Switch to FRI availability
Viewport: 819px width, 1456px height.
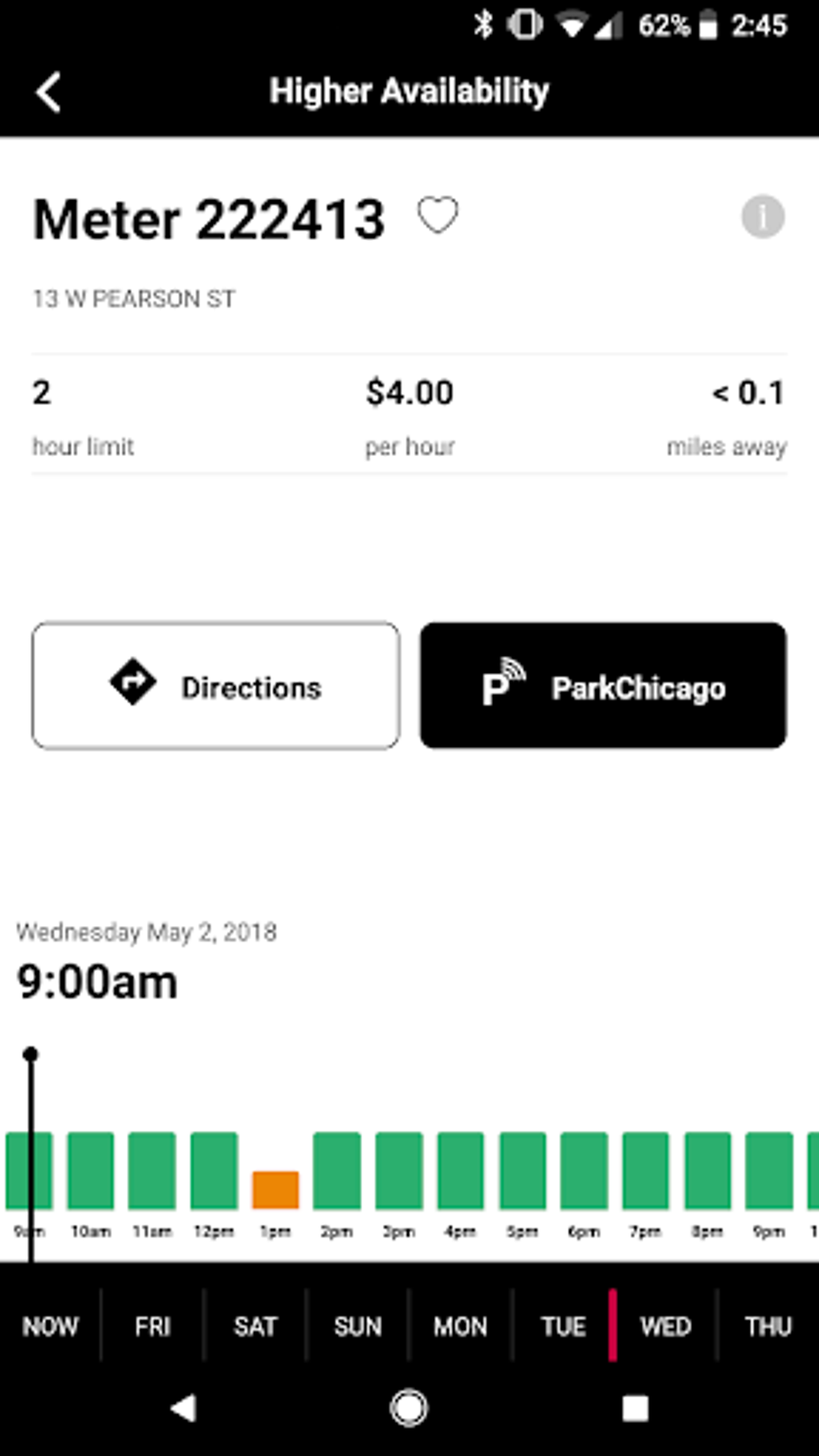point(153,1327)
